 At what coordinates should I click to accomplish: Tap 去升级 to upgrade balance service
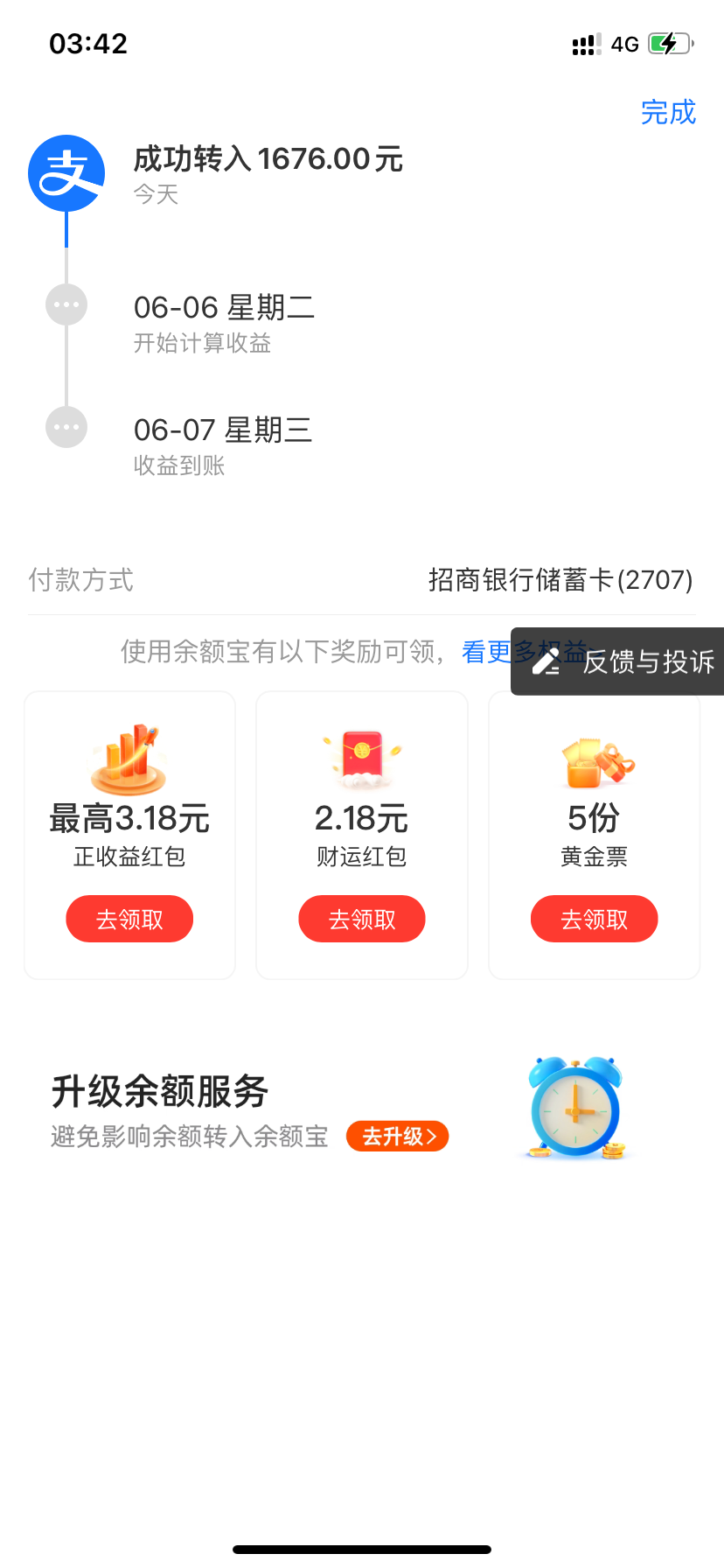[398, 1136]
